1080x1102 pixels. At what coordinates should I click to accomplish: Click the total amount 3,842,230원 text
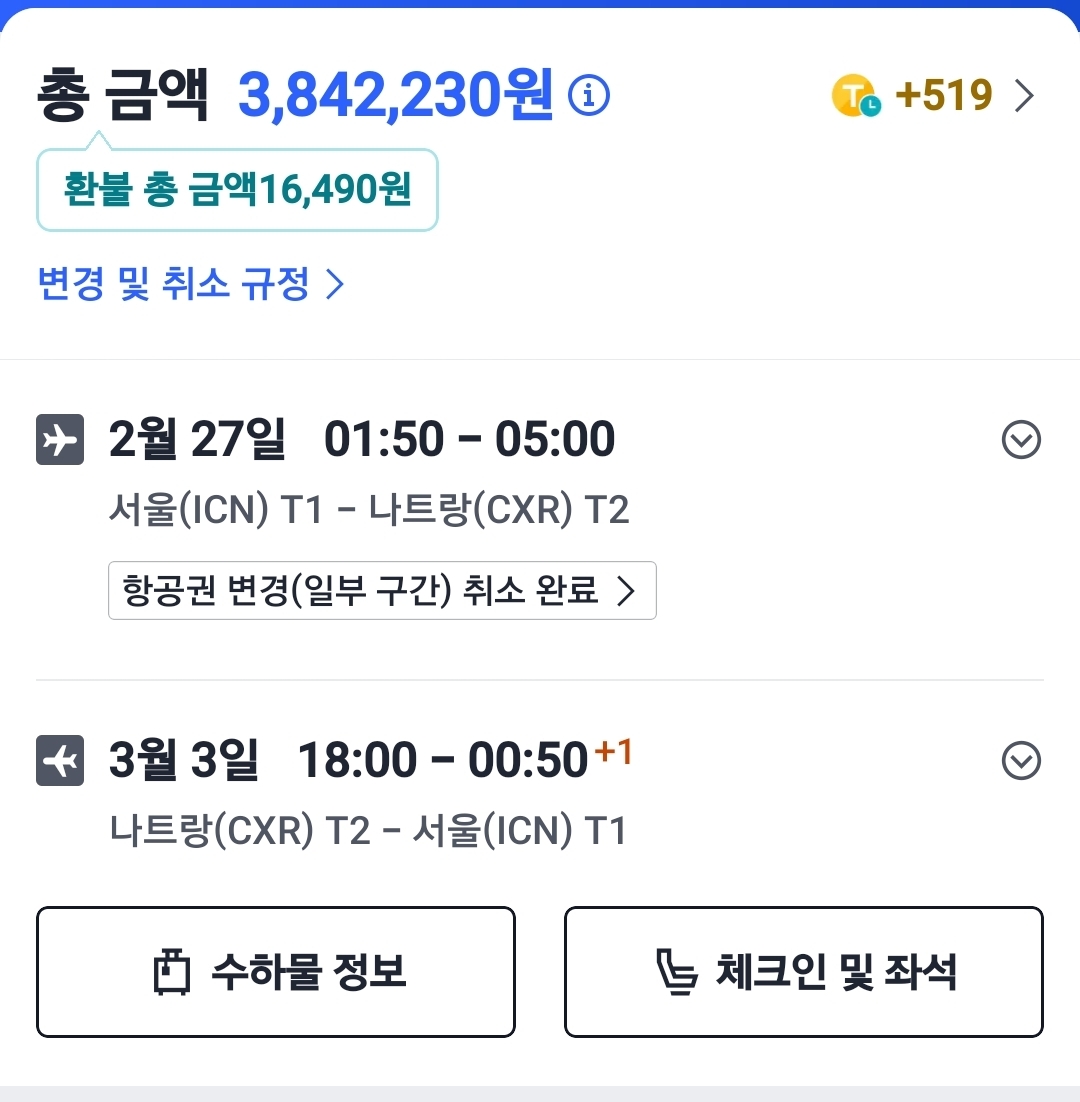click(x=393, y=95)
